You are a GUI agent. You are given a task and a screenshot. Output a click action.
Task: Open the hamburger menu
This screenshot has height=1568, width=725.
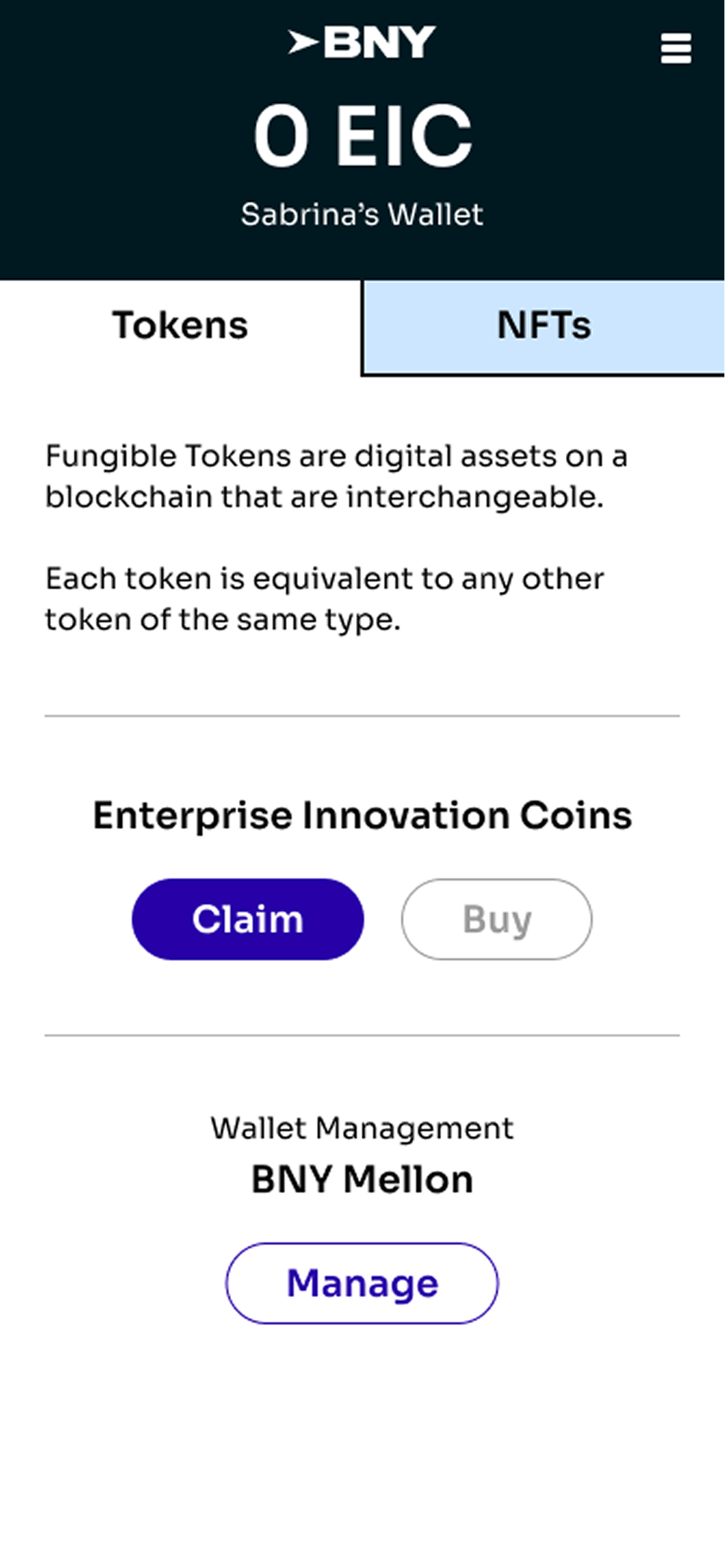click(675, 48)
